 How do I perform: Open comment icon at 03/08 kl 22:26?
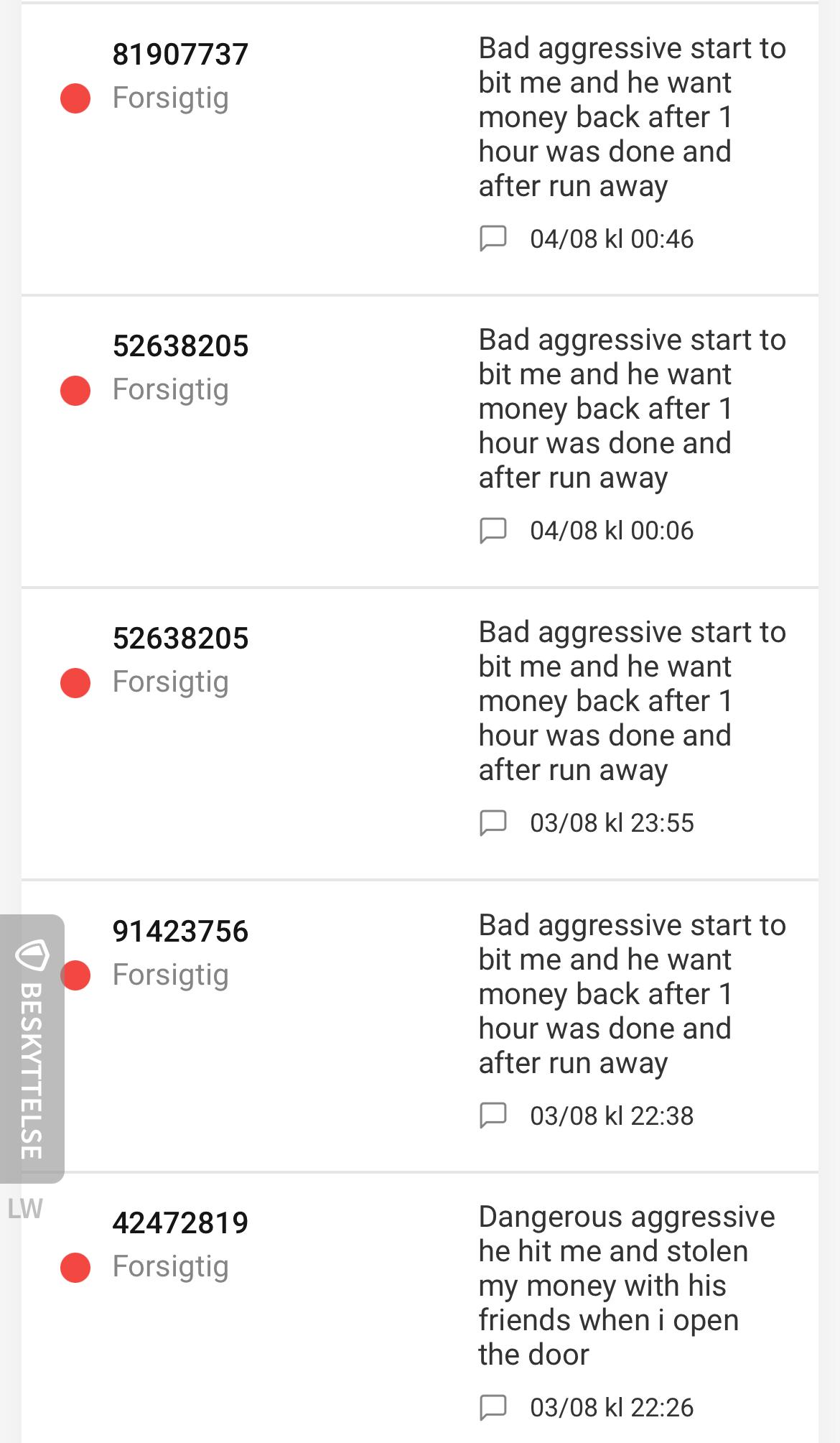[493, 1407]
